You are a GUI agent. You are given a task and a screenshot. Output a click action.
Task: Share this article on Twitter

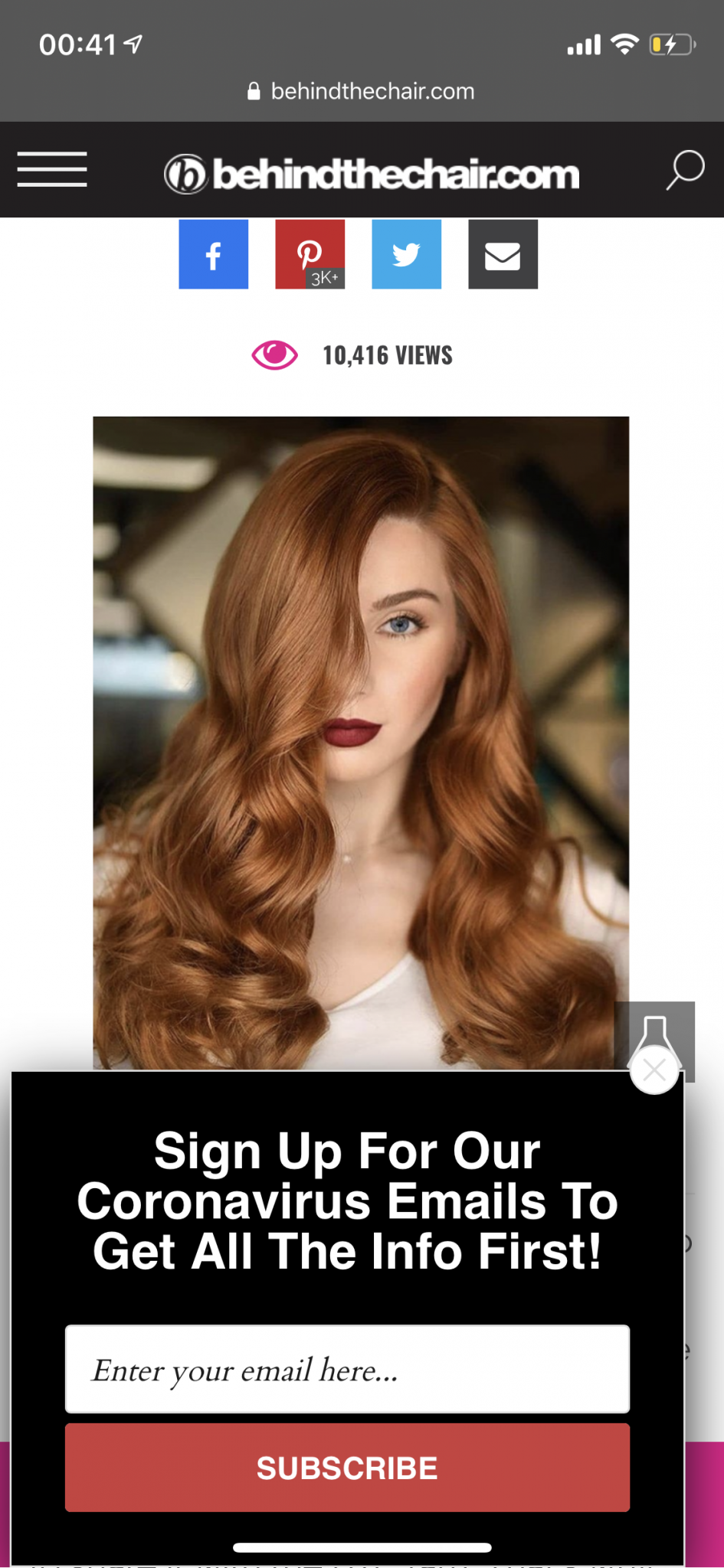click(406, 254)
